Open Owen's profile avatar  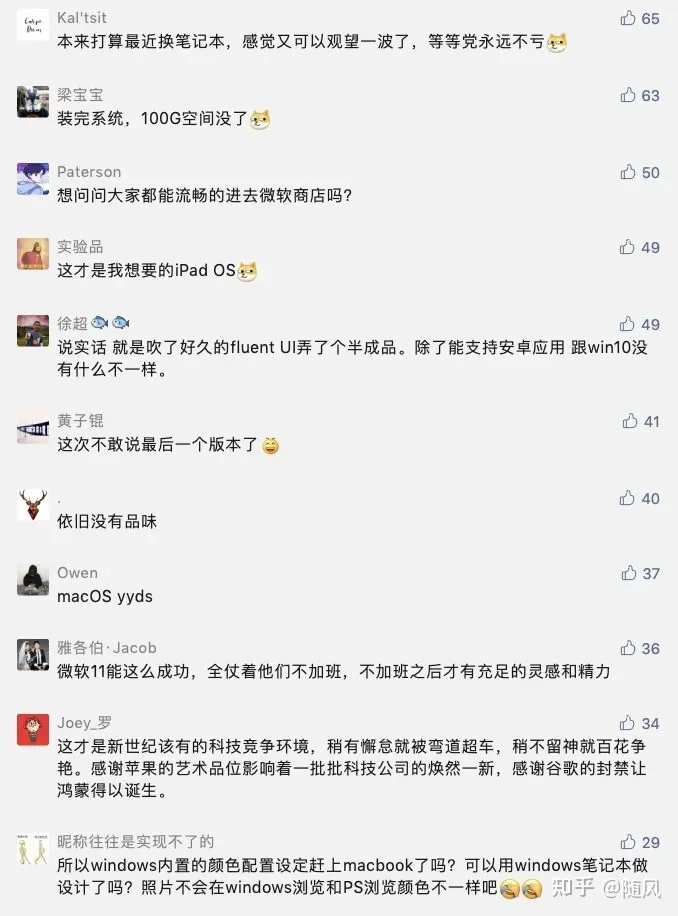click(33, 580)
